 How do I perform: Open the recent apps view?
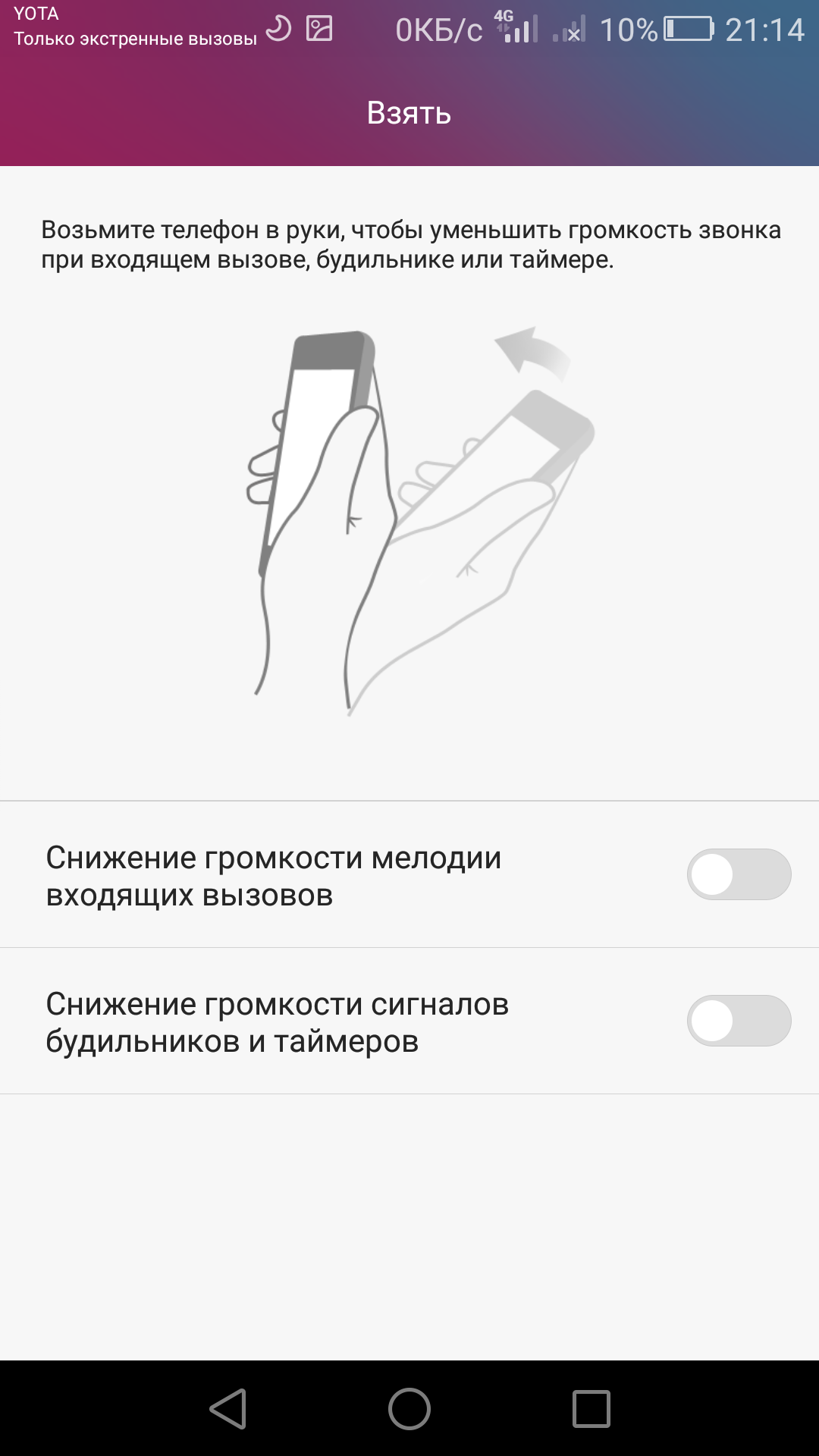(591, 1409)
